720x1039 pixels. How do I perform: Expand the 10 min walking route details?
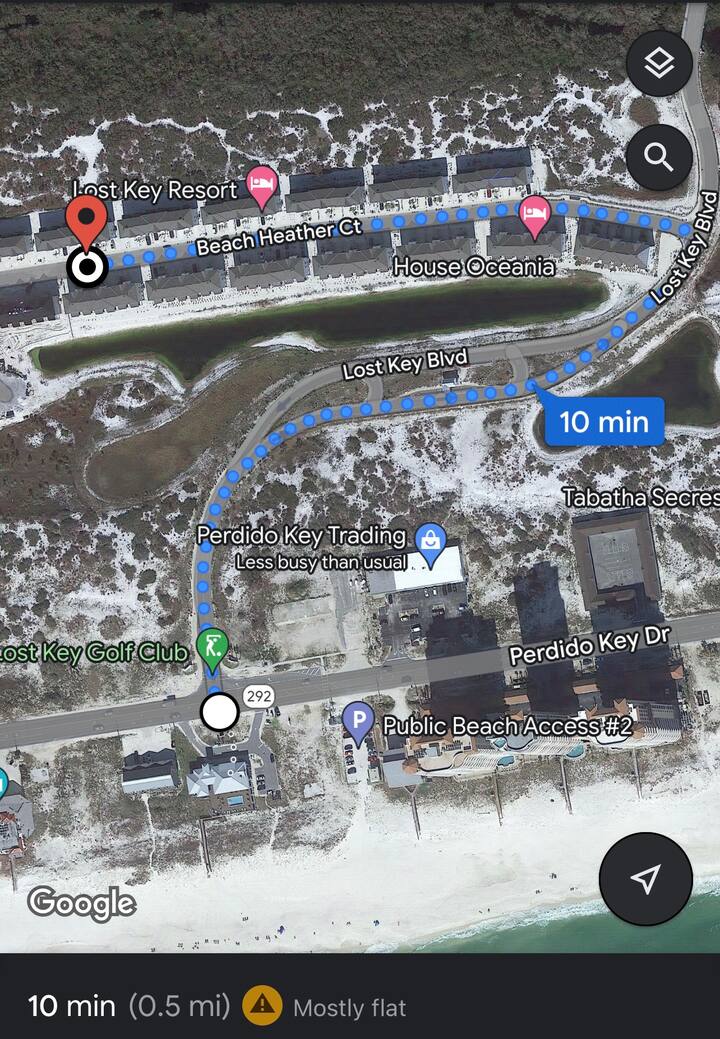(x=128, y=1006)
